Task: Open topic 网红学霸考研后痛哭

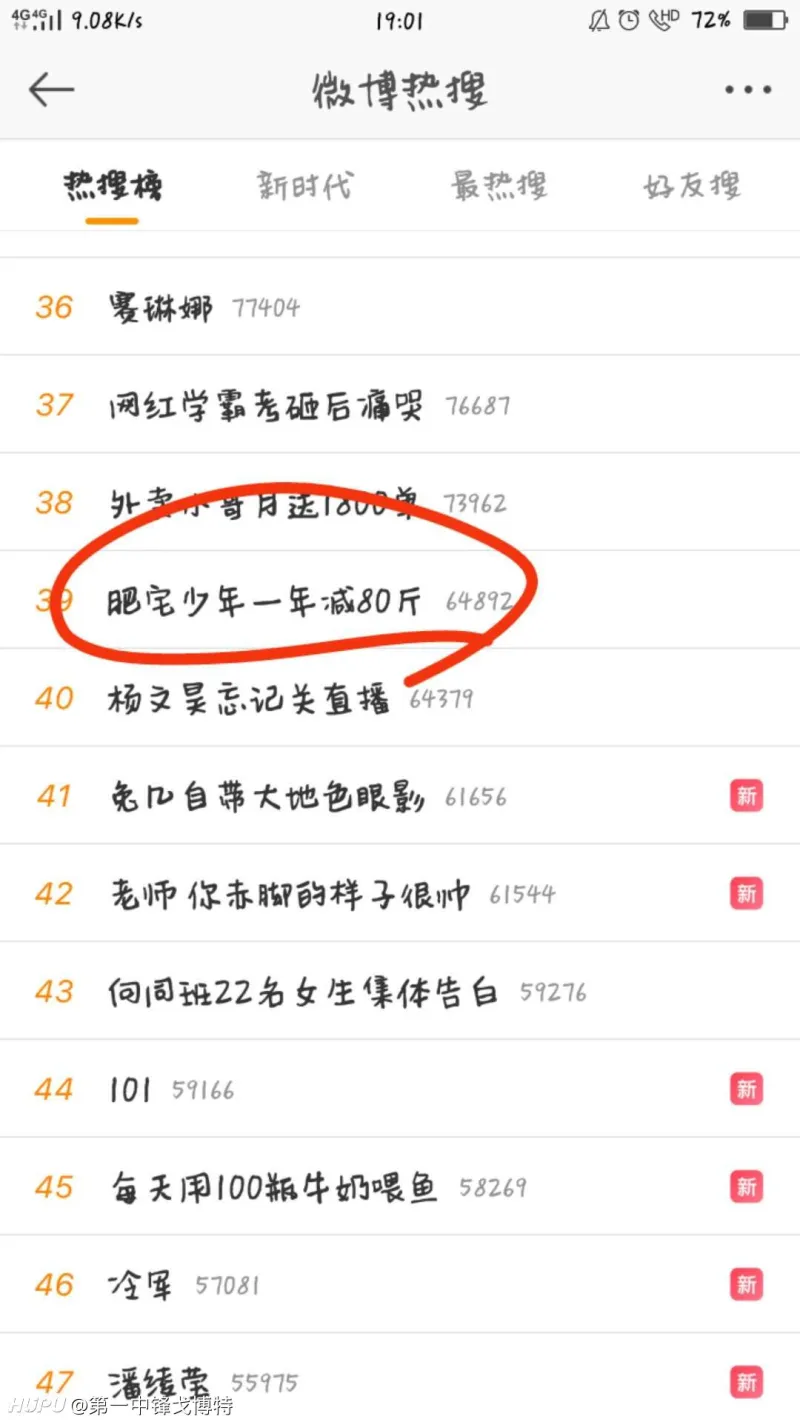Action: pos(265,406)
